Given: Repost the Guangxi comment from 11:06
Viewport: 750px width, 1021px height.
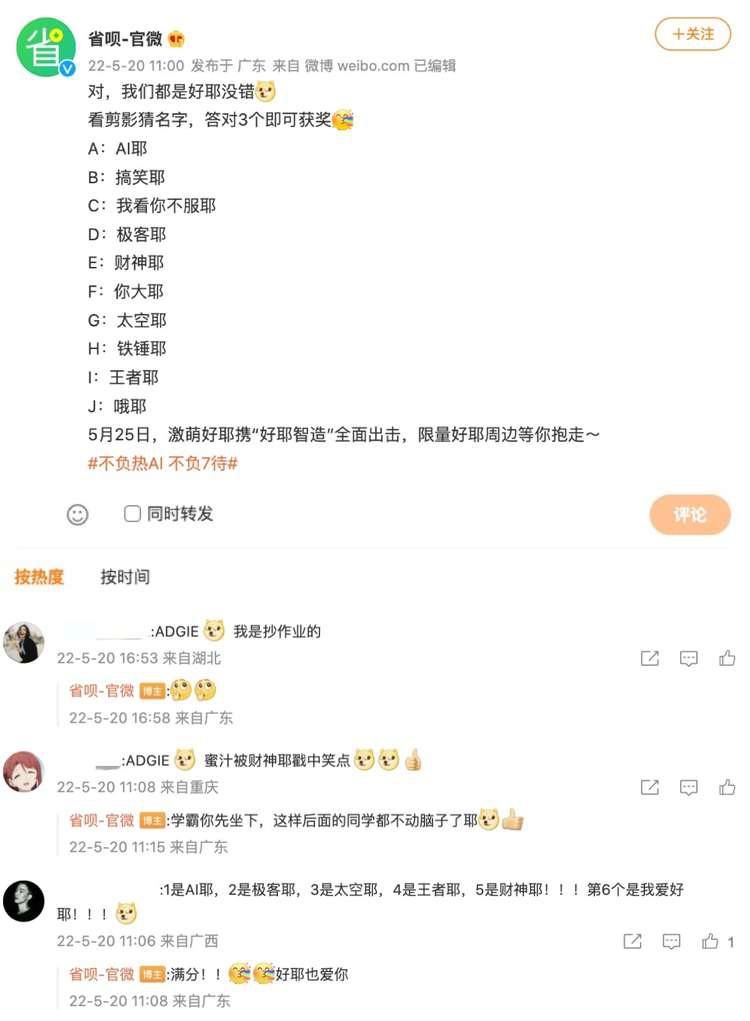Looking at the screenshot, I should tap(632, 941).
